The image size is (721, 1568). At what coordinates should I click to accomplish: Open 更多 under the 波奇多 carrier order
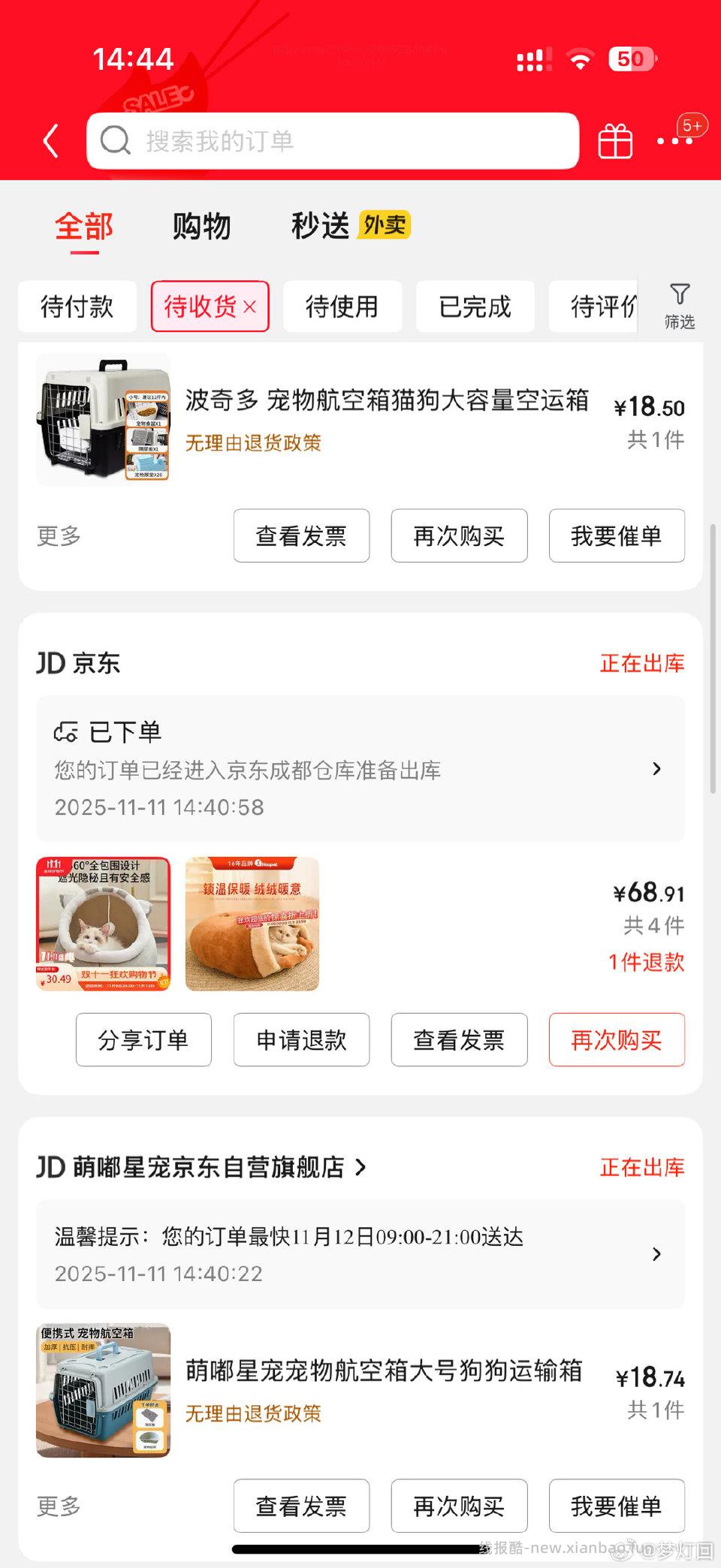pyautogui.click(x=57, y=535)
